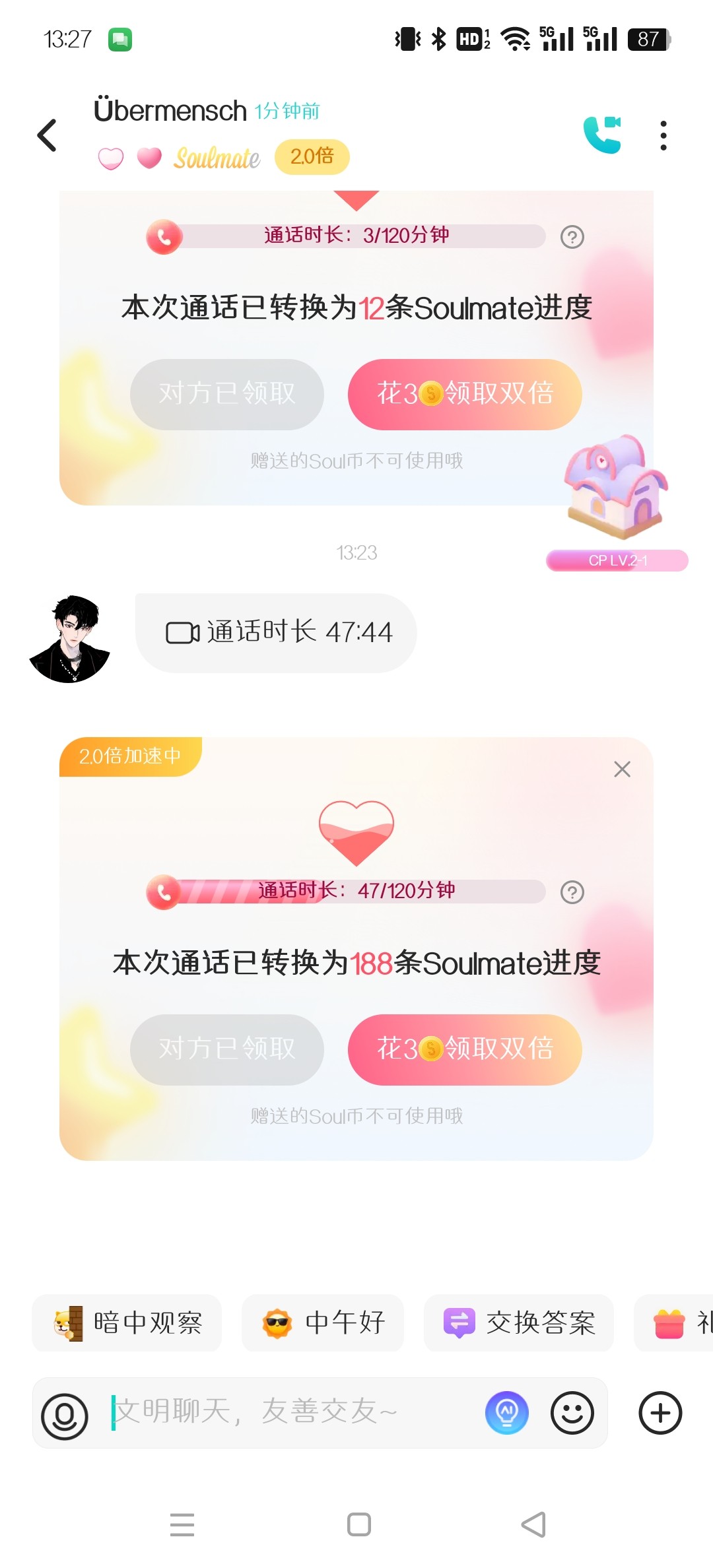Viewport: 713px width, 1568px height.
Task: Choose the 交换答案 chip
Action: point(519,1323)
